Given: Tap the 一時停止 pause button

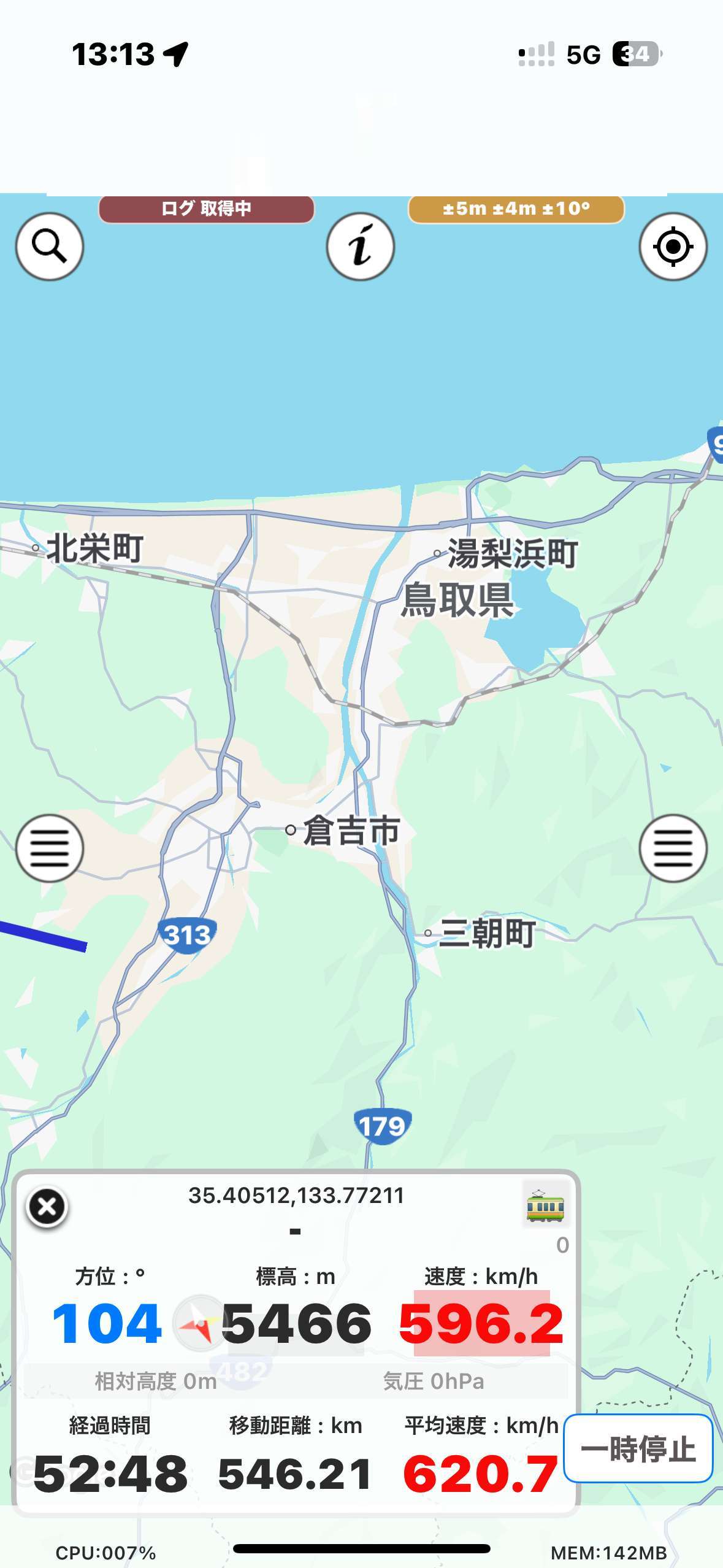Looking at the screenshot, I should pyautogui.click(x=638, y=1449).
